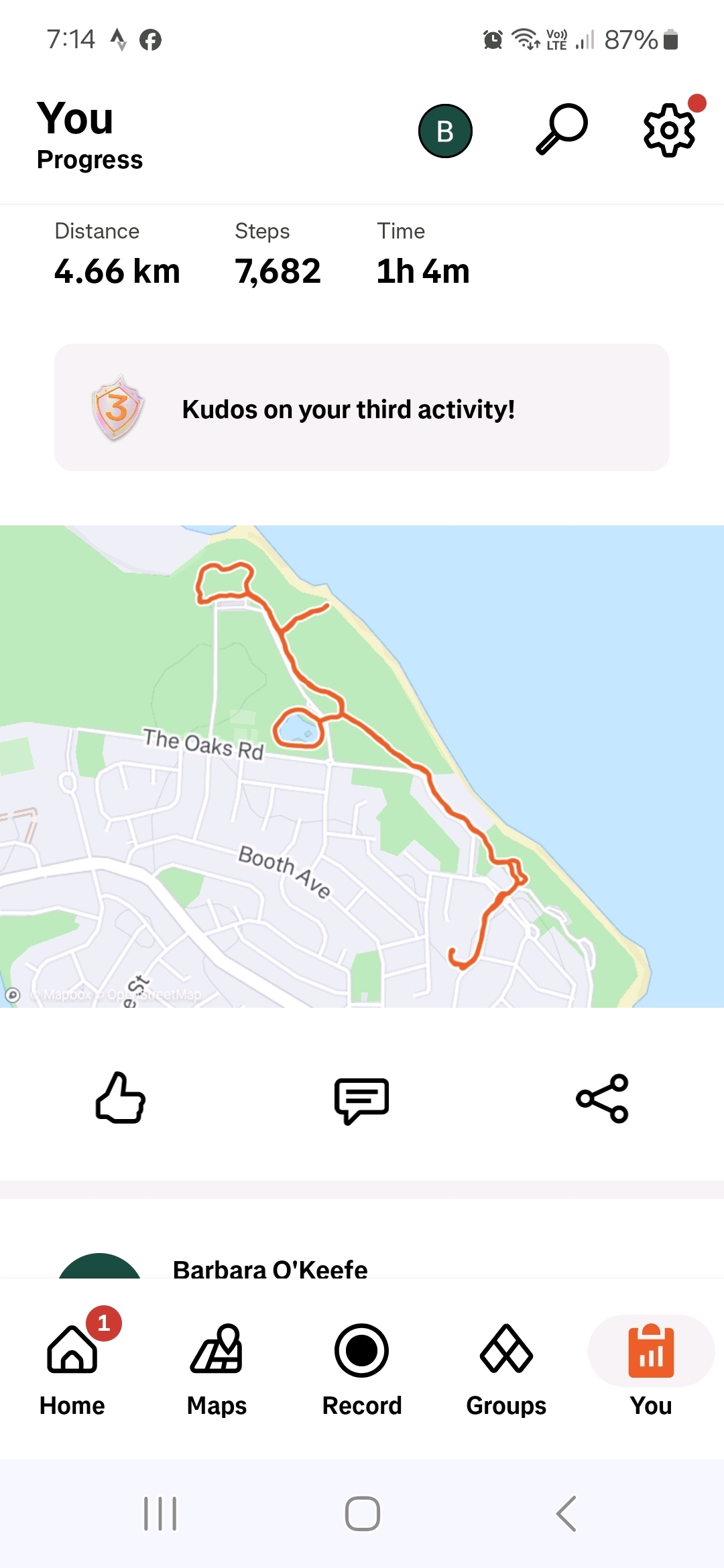The height and width of the screenshot is (1568, 724).
Task: Open the third activity kudos banner
Action: point(362,407)
